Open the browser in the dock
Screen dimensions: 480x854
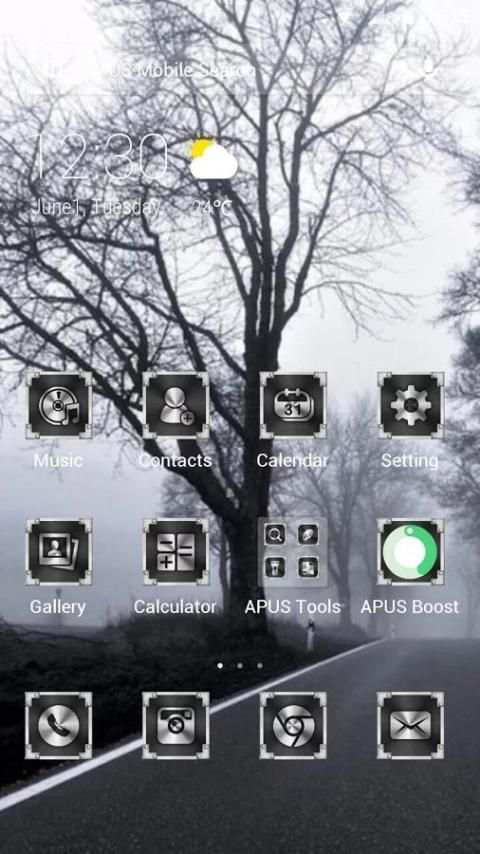[x=293, y=725]
